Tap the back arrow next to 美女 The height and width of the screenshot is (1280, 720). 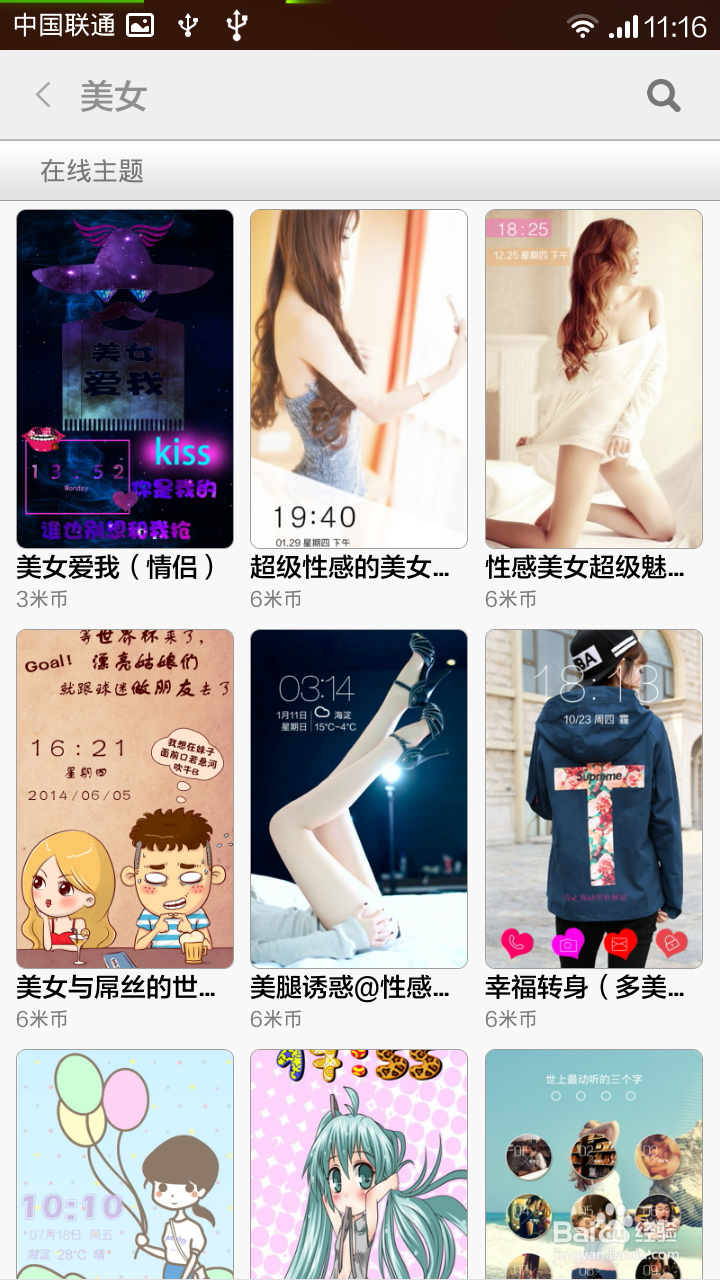point(41,93)
